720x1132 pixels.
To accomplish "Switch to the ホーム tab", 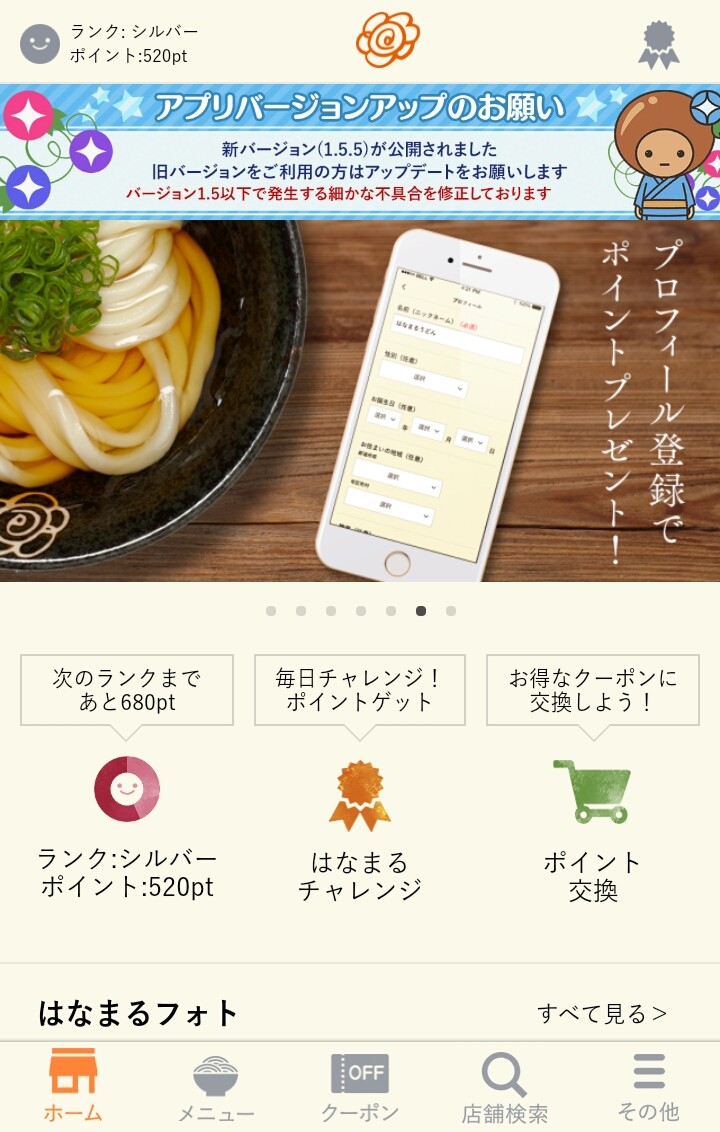I will click(x=73, y=1086).
